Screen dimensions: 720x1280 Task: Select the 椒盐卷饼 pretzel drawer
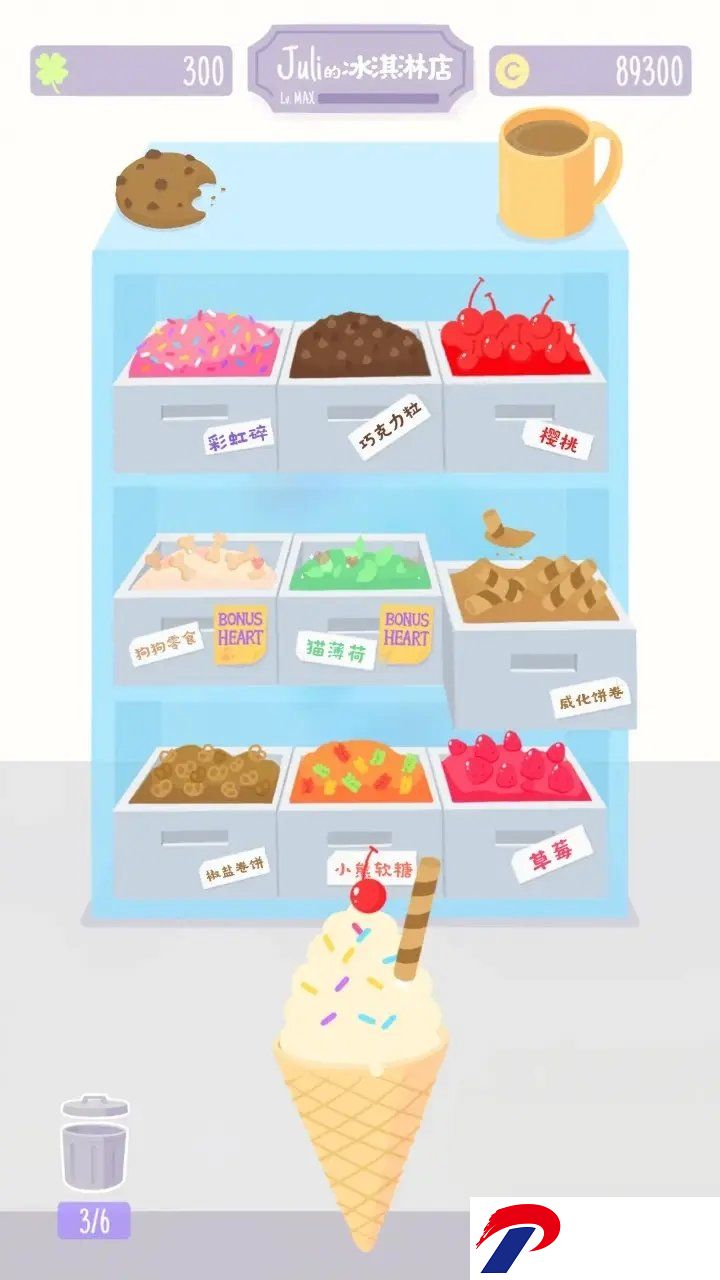197,820
